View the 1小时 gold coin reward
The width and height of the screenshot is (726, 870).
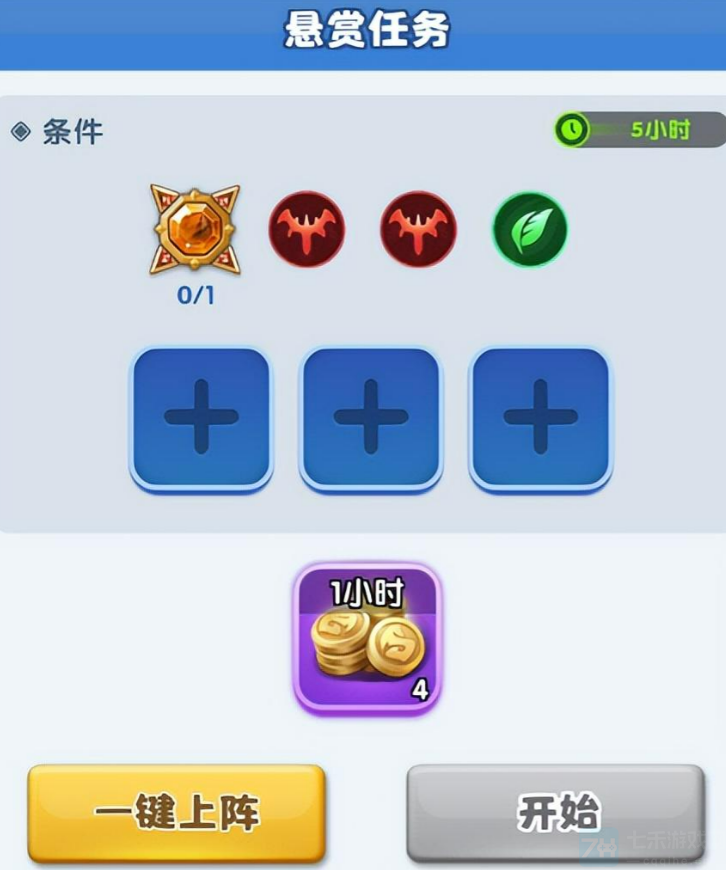[367, 638]
